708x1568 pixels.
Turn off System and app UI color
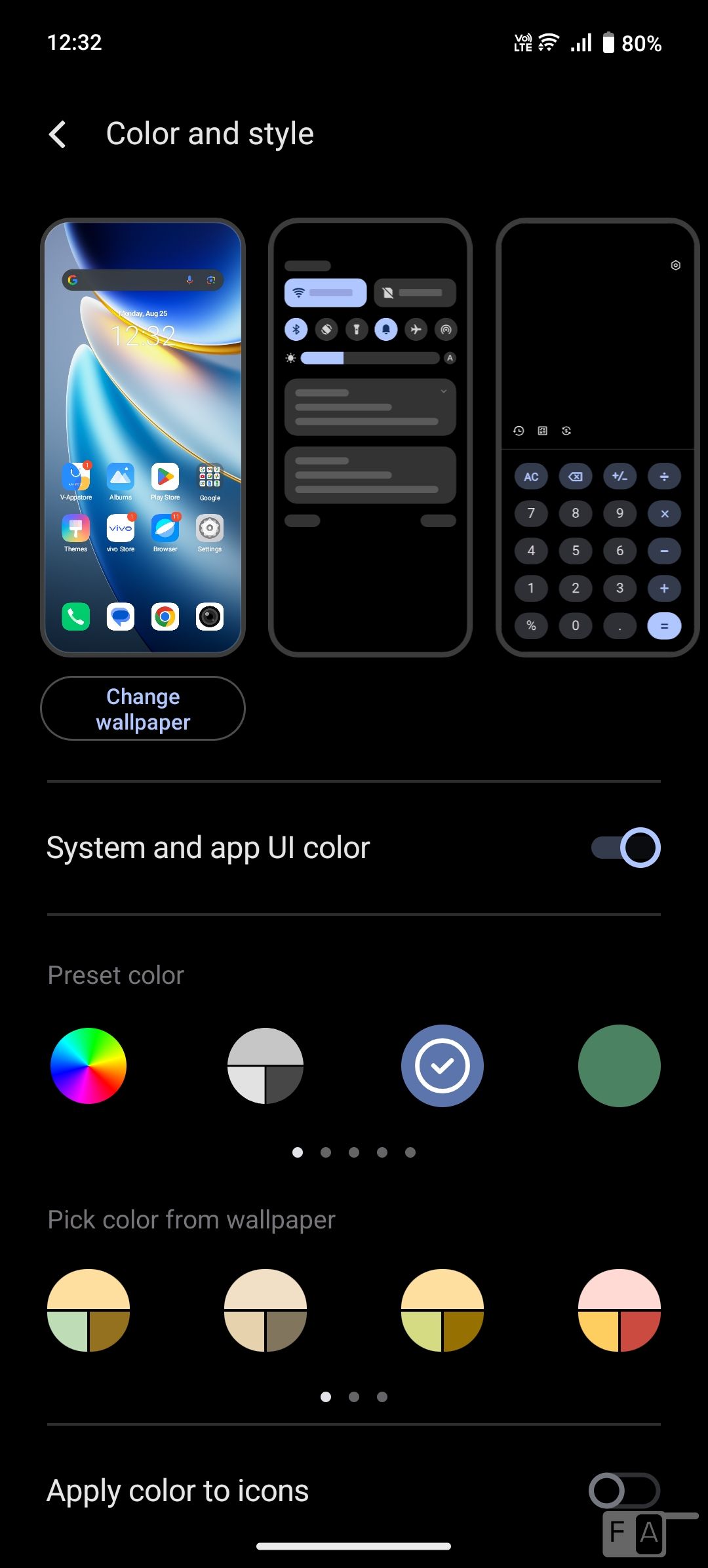point(625,848)
